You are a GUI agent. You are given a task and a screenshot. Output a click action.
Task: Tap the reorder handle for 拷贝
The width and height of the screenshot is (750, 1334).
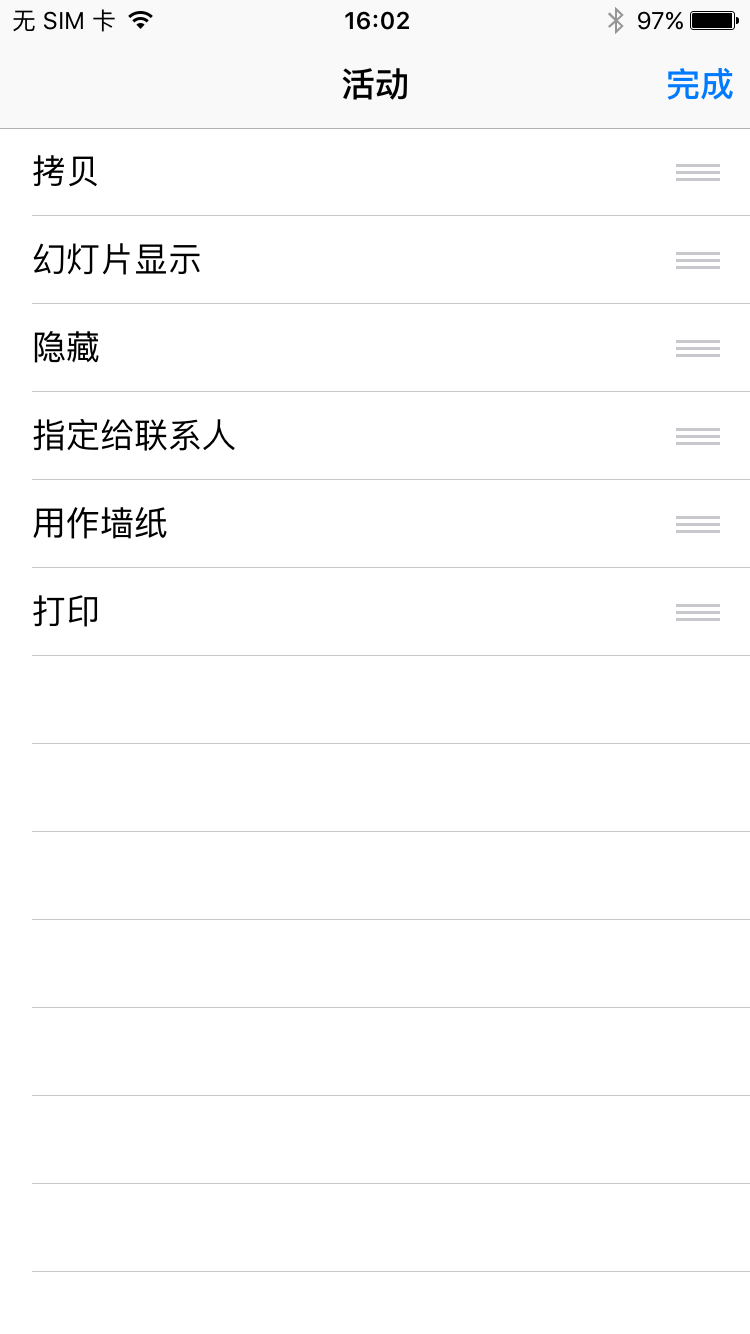pos(698,172)
